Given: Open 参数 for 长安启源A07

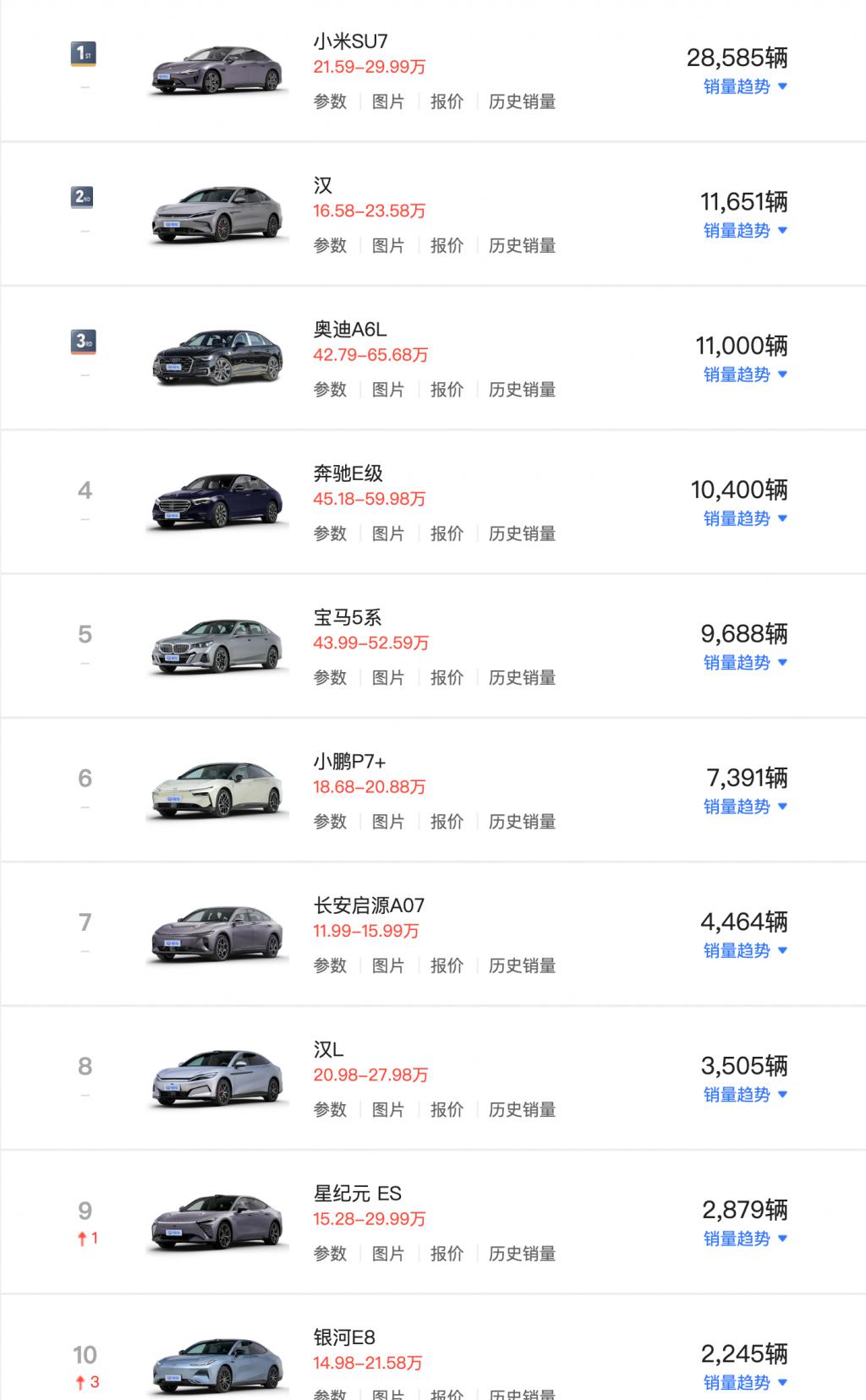Looking at the screenshot, I should [330, 965].
